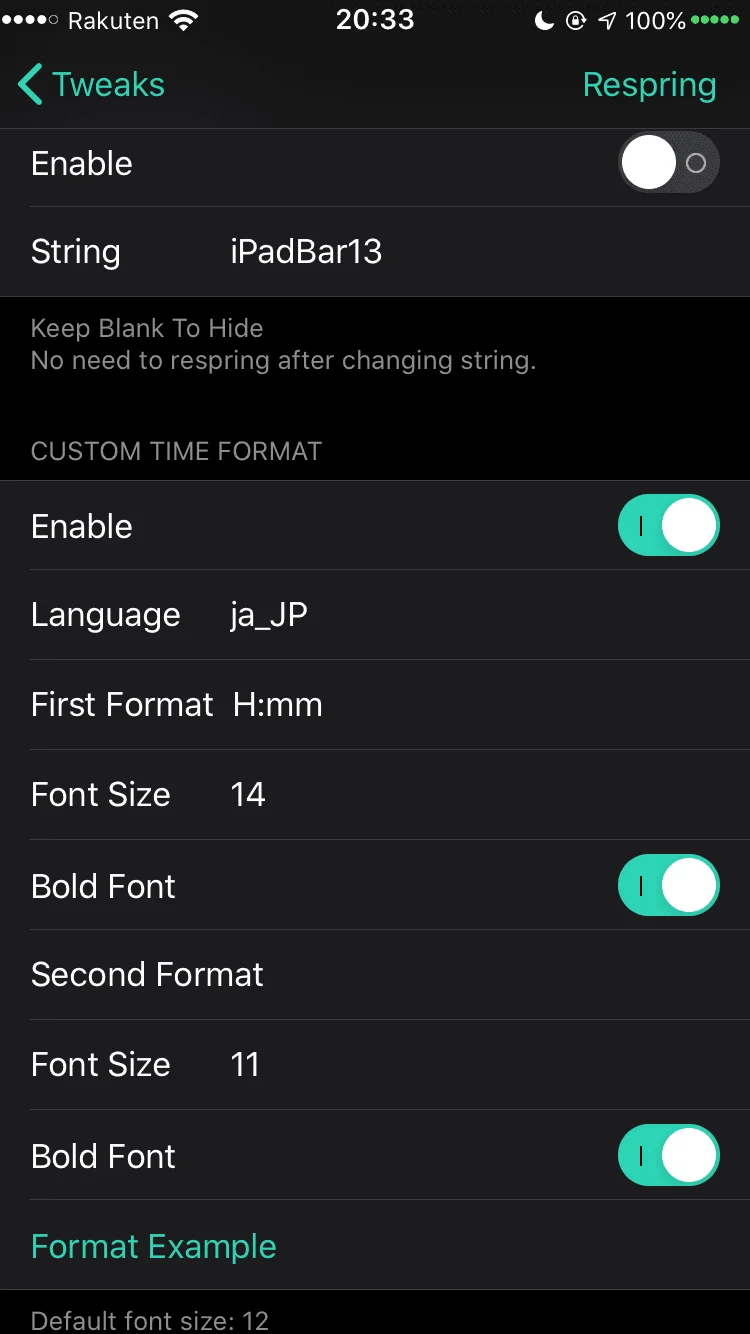Toggle Bold Font under Second Format

click(669, 1156)
